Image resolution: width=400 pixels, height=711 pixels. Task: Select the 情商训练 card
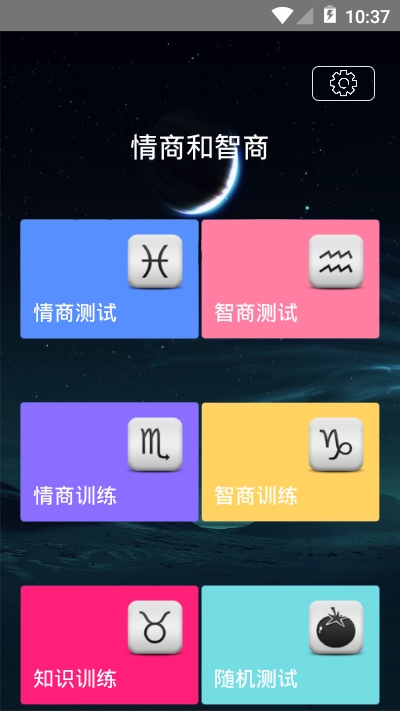(109, 462)
